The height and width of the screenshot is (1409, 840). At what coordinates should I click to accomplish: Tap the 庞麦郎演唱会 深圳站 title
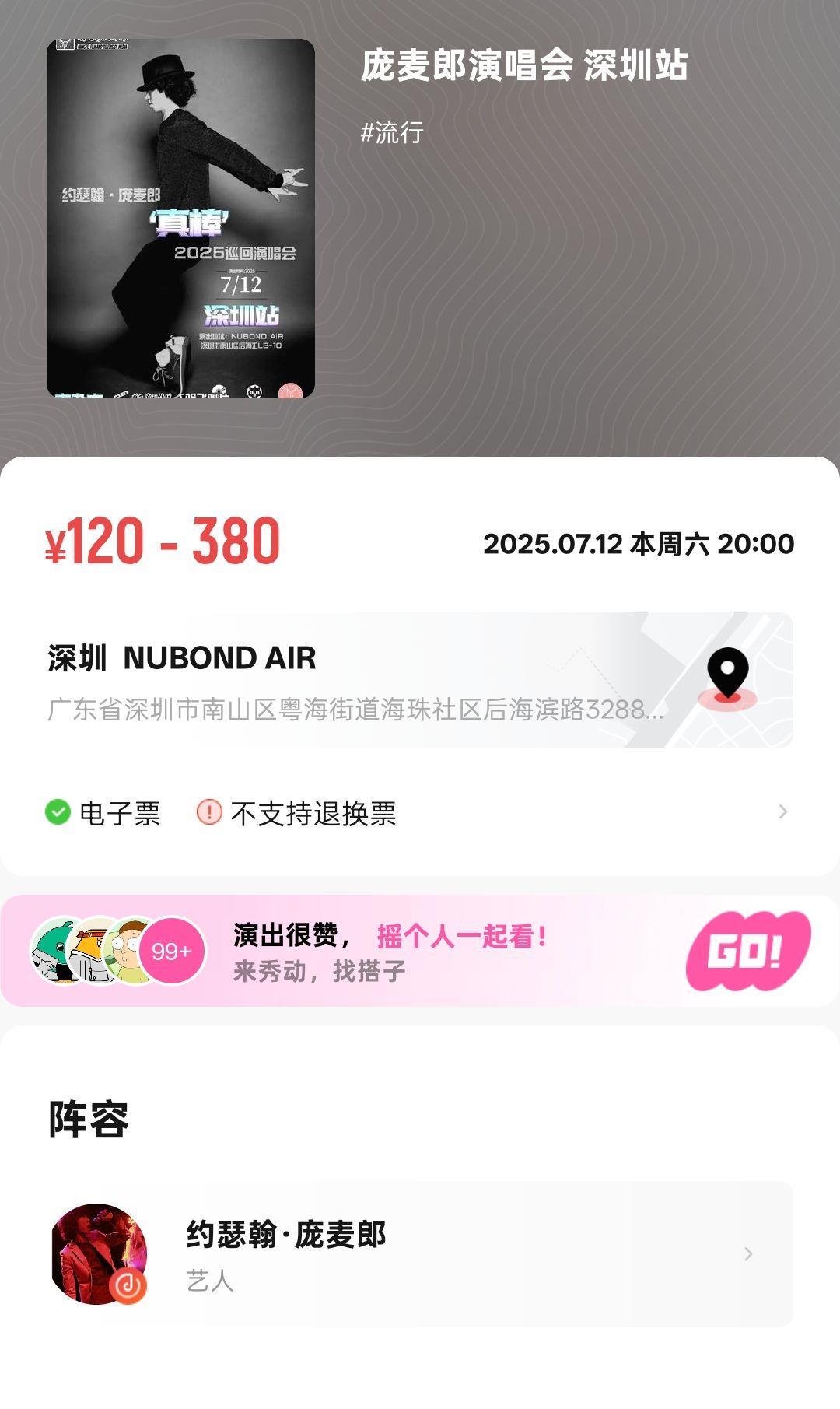(522, 68)
